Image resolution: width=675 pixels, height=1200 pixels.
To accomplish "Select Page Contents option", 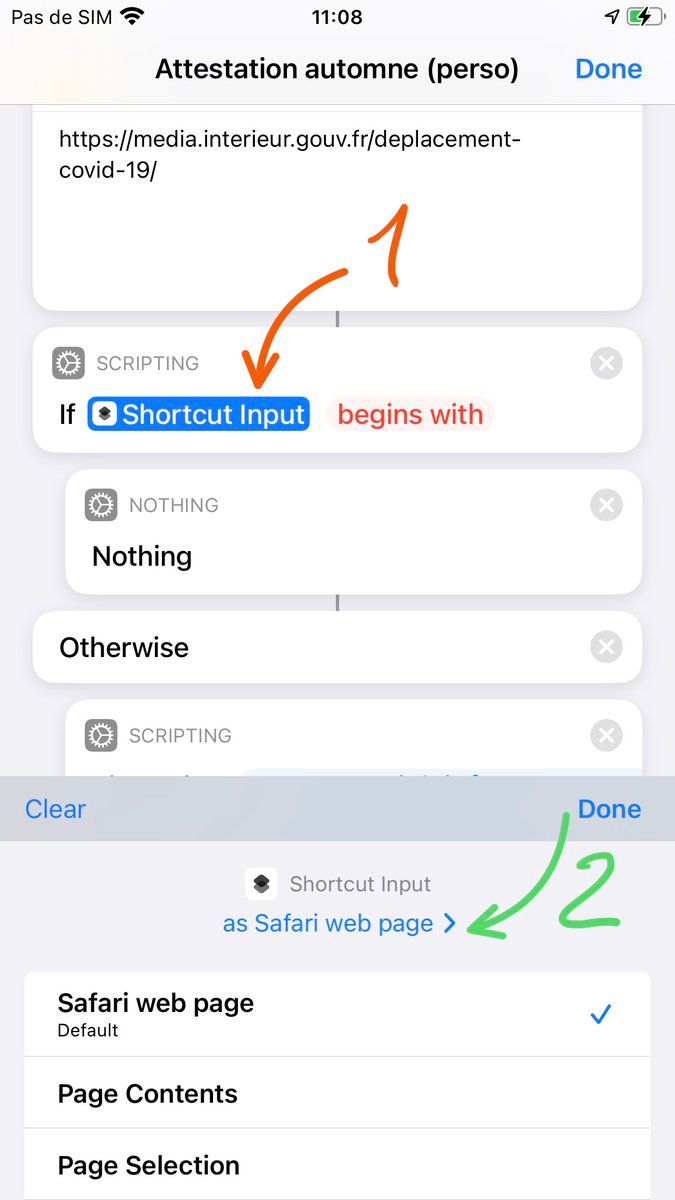I will pos(337,1093).
